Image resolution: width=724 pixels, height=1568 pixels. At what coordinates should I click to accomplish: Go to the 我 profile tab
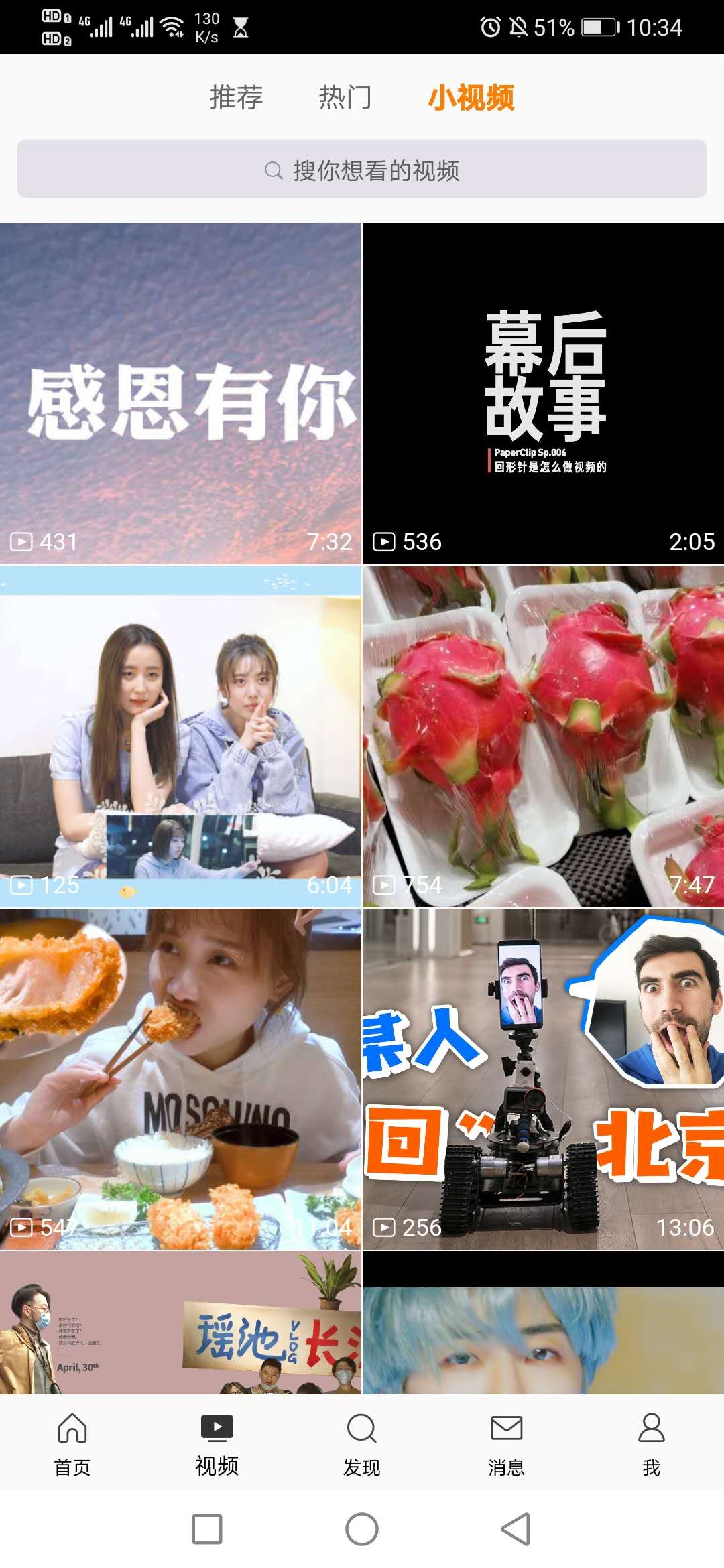[x=651, y=1443]
